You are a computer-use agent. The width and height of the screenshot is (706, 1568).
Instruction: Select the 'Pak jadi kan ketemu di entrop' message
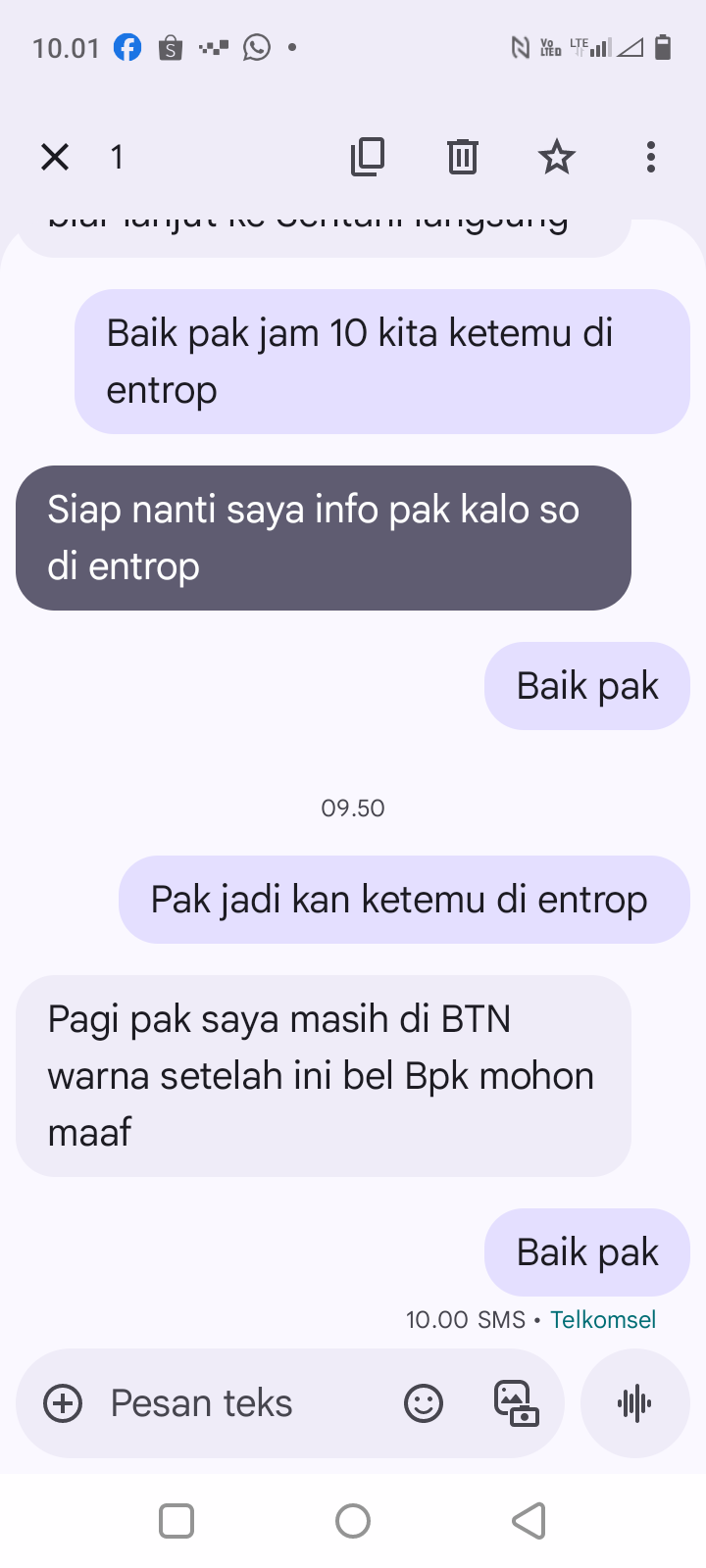(404, 900)
